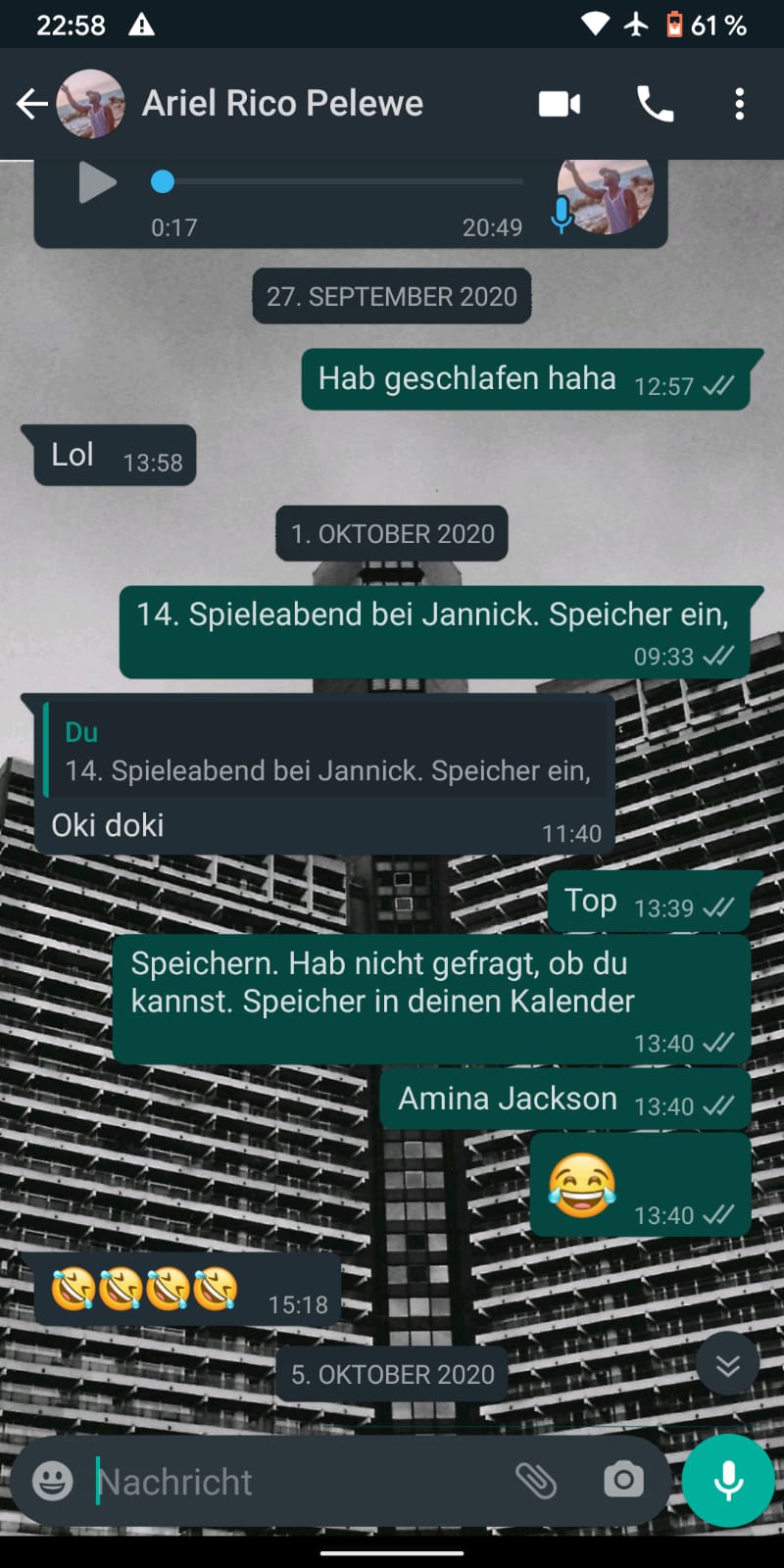Attach a file with the paperclip
Screen dimensions: 784x1568
pos(536,1480)
